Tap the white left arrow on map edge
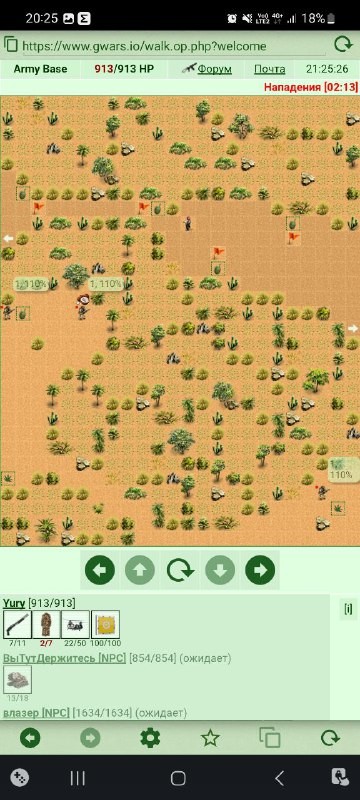360x800 pixels. pos(8,238)
